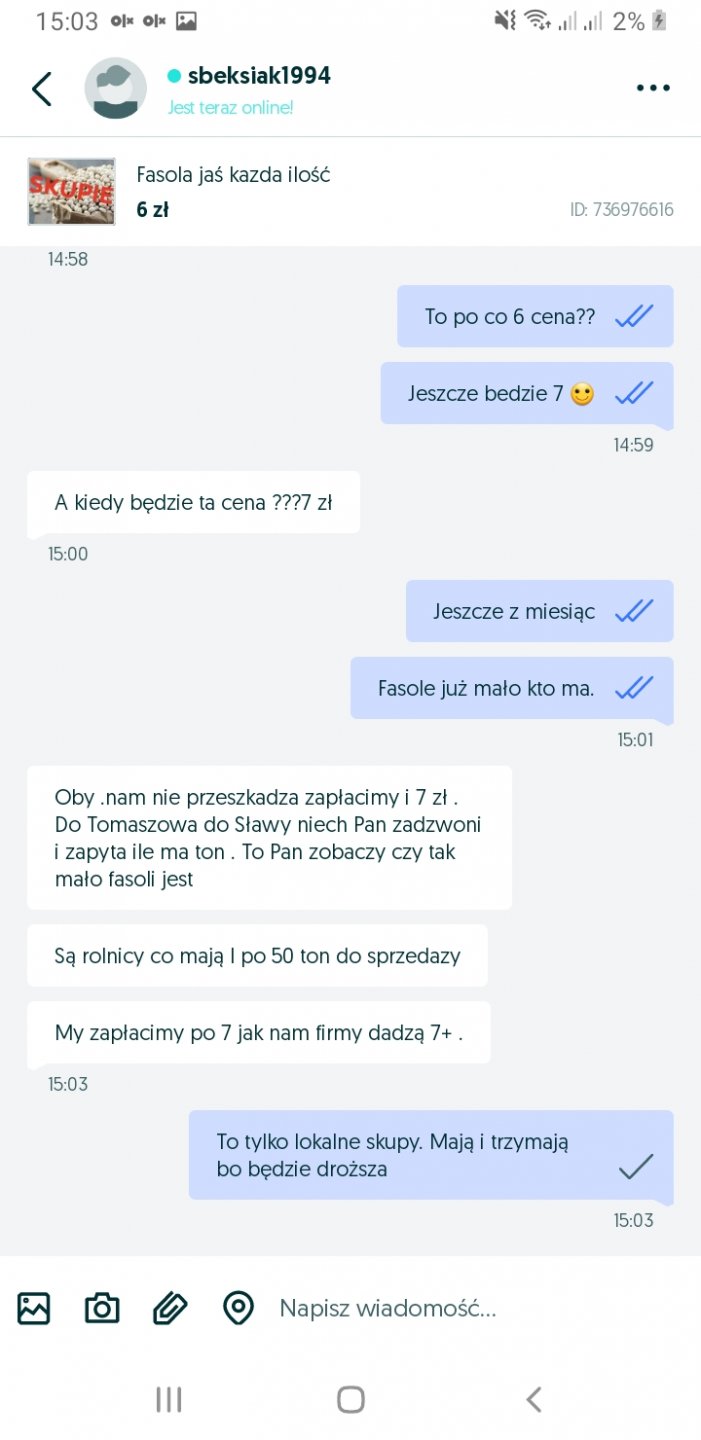Open the camera to take a photo

click(102, 1308)
